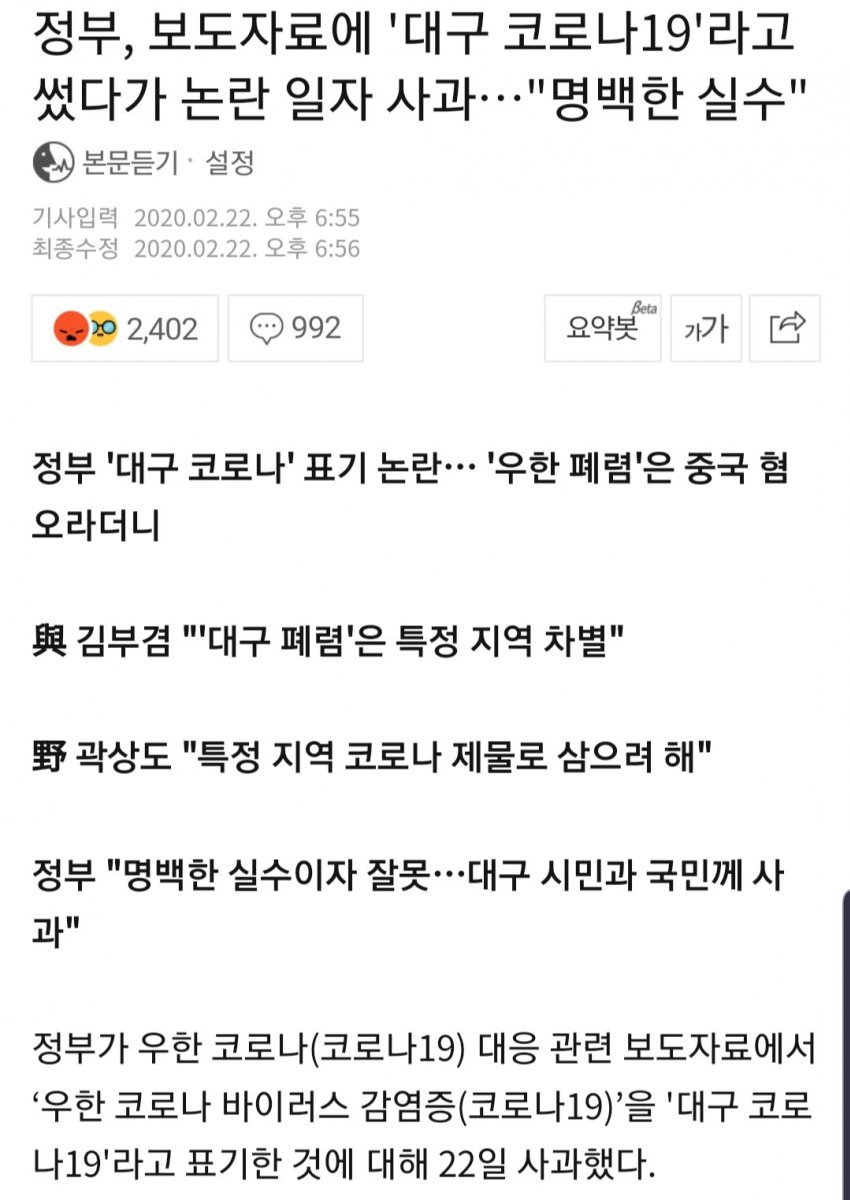This screenshot has width=850, height=1200.
Task: Open the 요약봇 summary
Action: (602, 328)
